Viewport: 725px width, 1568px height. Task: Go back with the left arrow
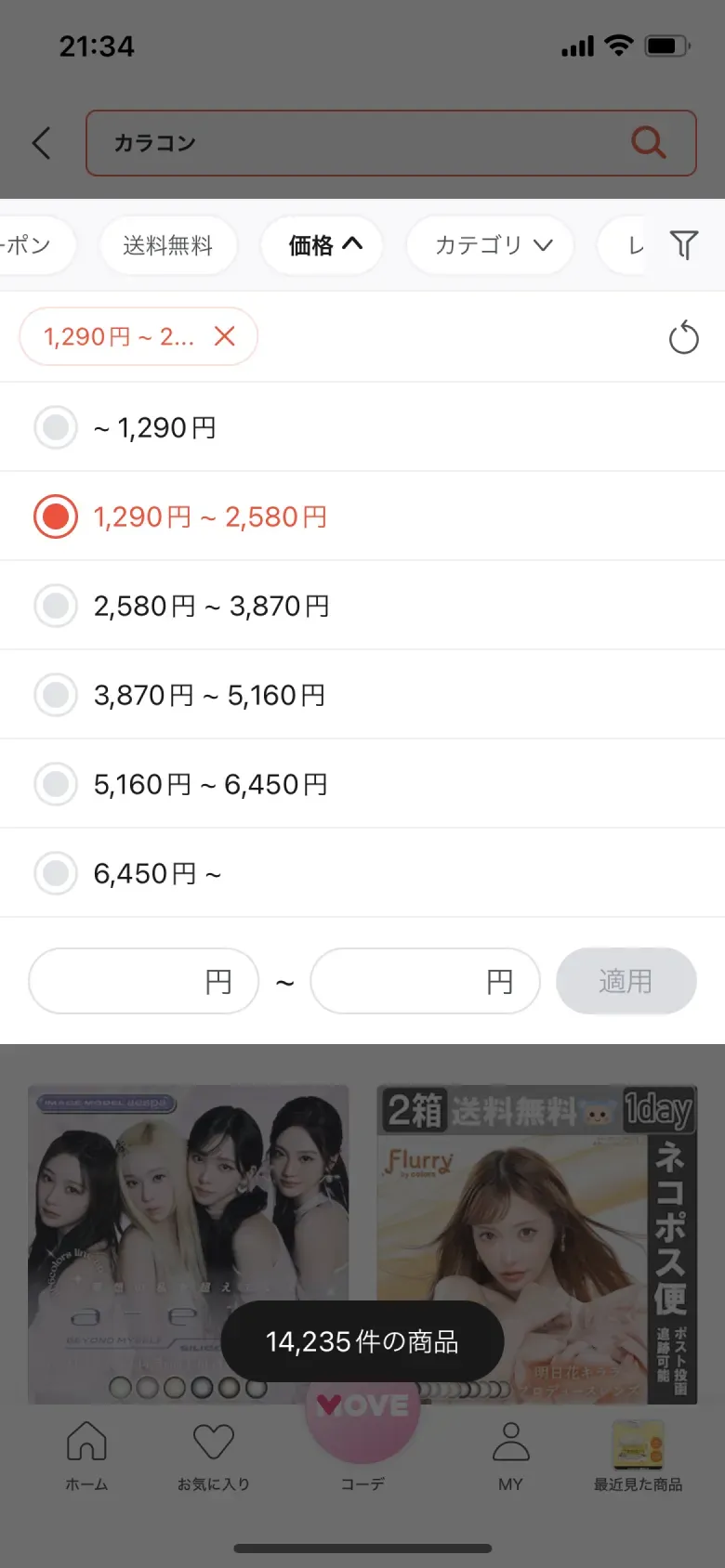pos(42,143)
